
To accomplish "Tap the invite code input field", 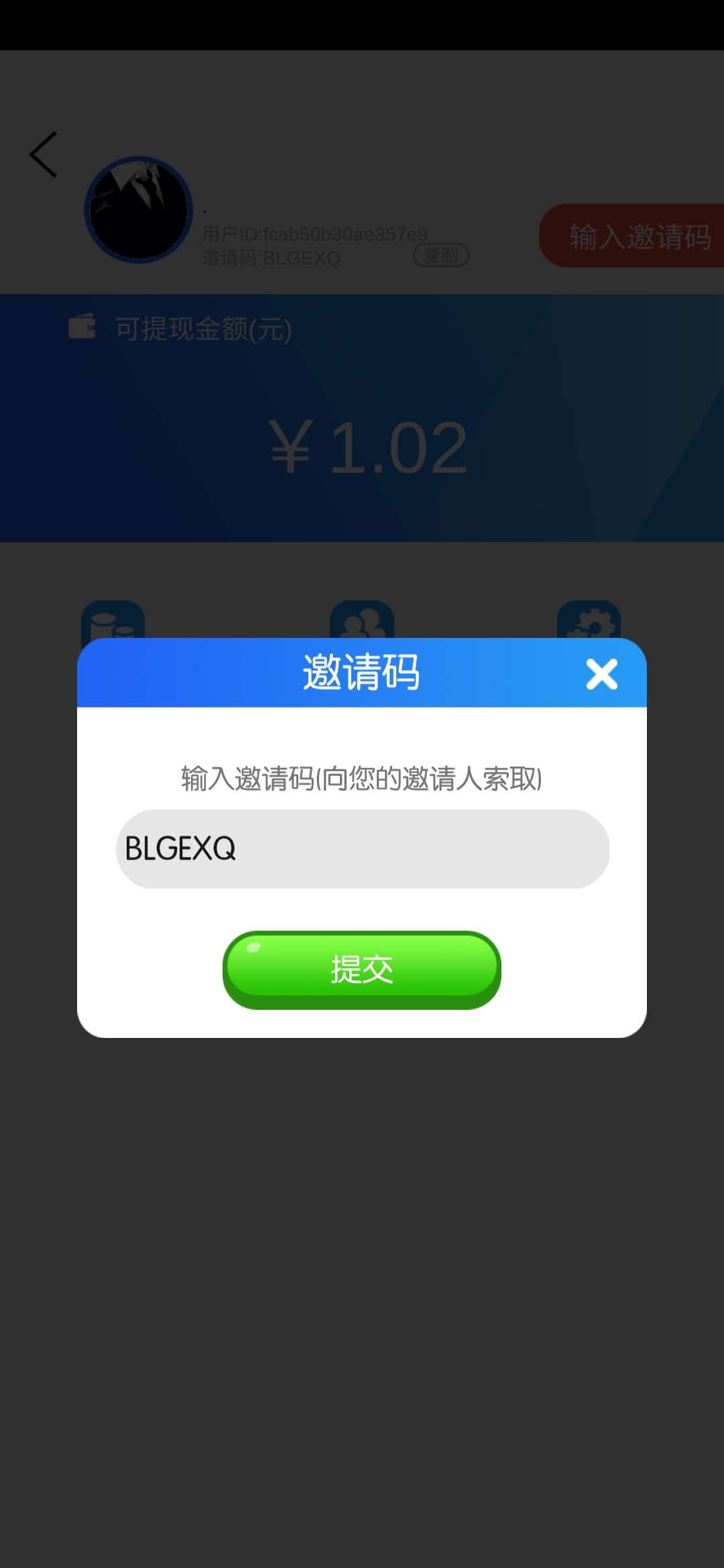I will pyautogui.click(x=362, y=848).
